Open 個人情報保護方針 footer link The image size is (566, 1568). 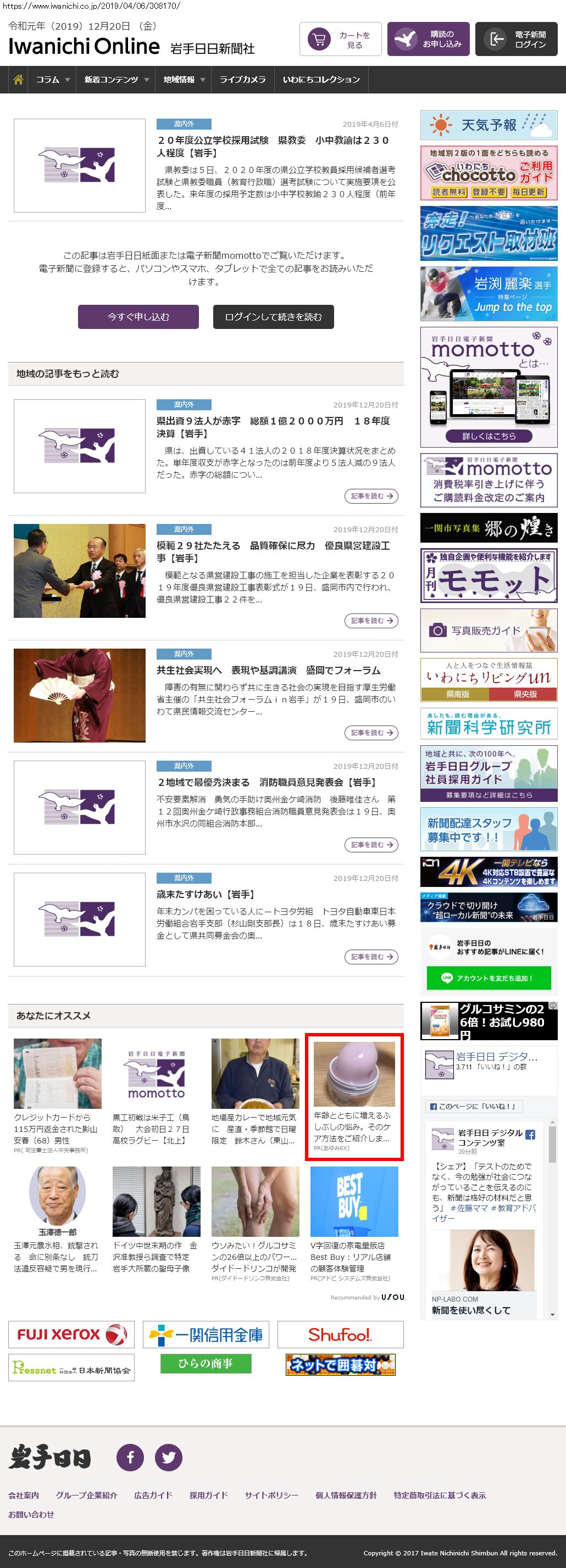[346, 1495]
